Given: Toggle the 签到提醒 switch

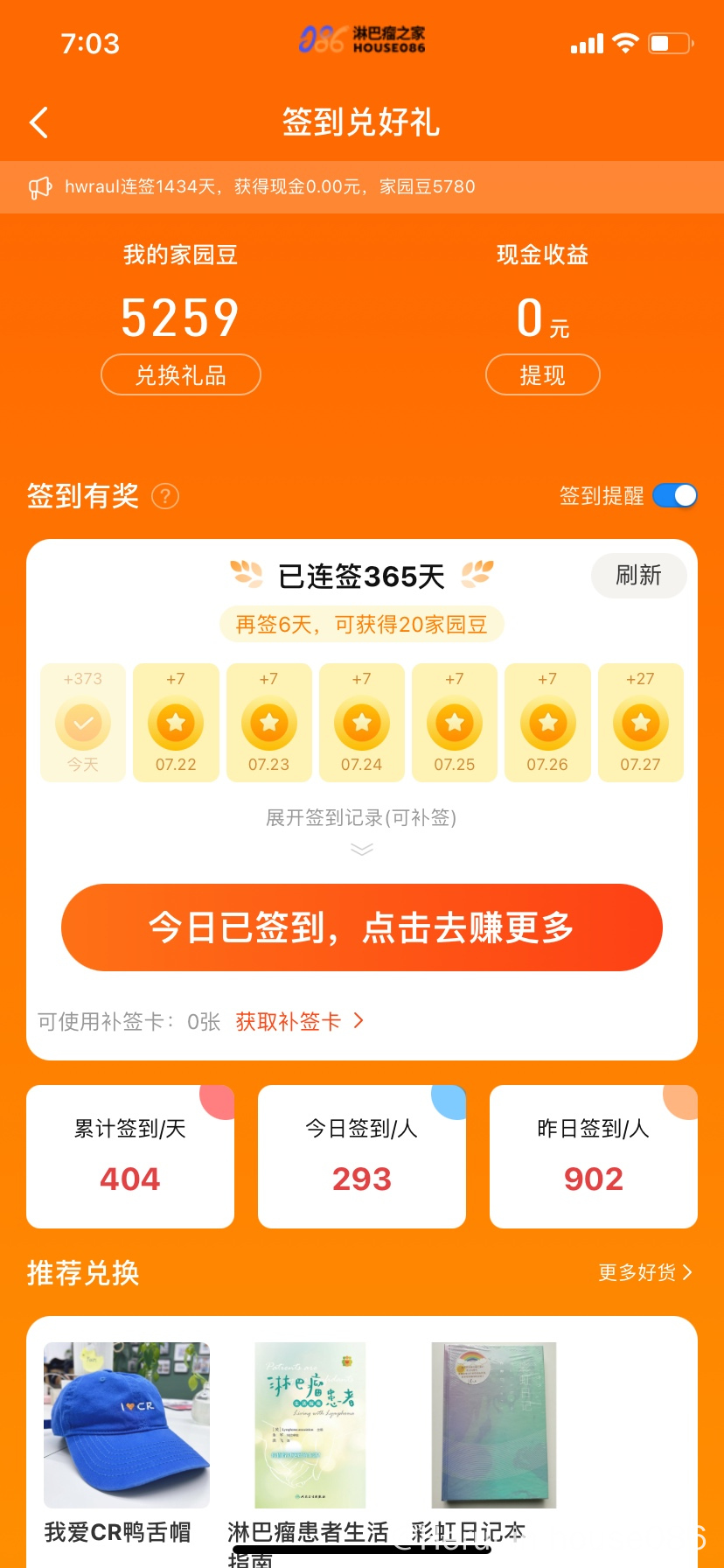Looking at the screenshot, I should pos(674,496).
